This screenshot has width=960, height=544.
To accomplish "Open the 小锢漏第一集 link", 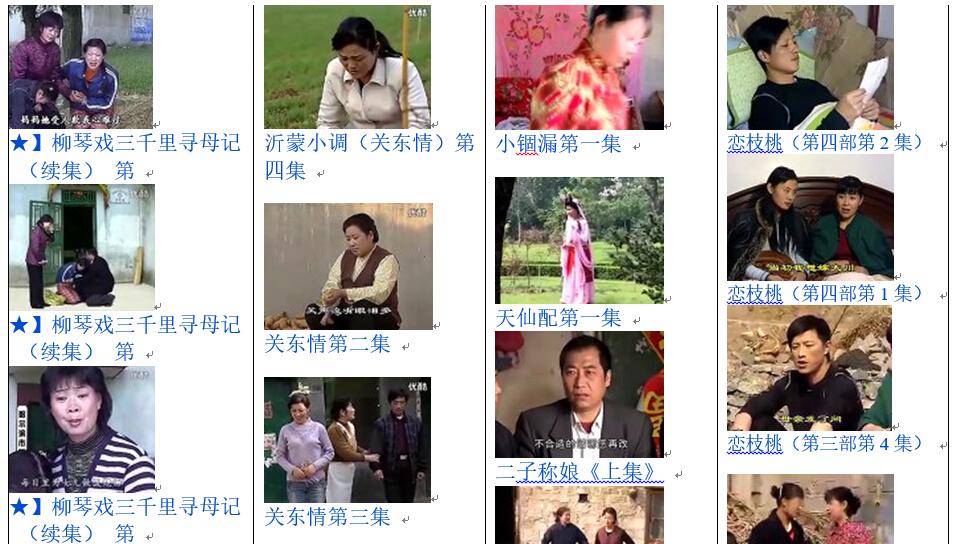I will coord(558,145).
